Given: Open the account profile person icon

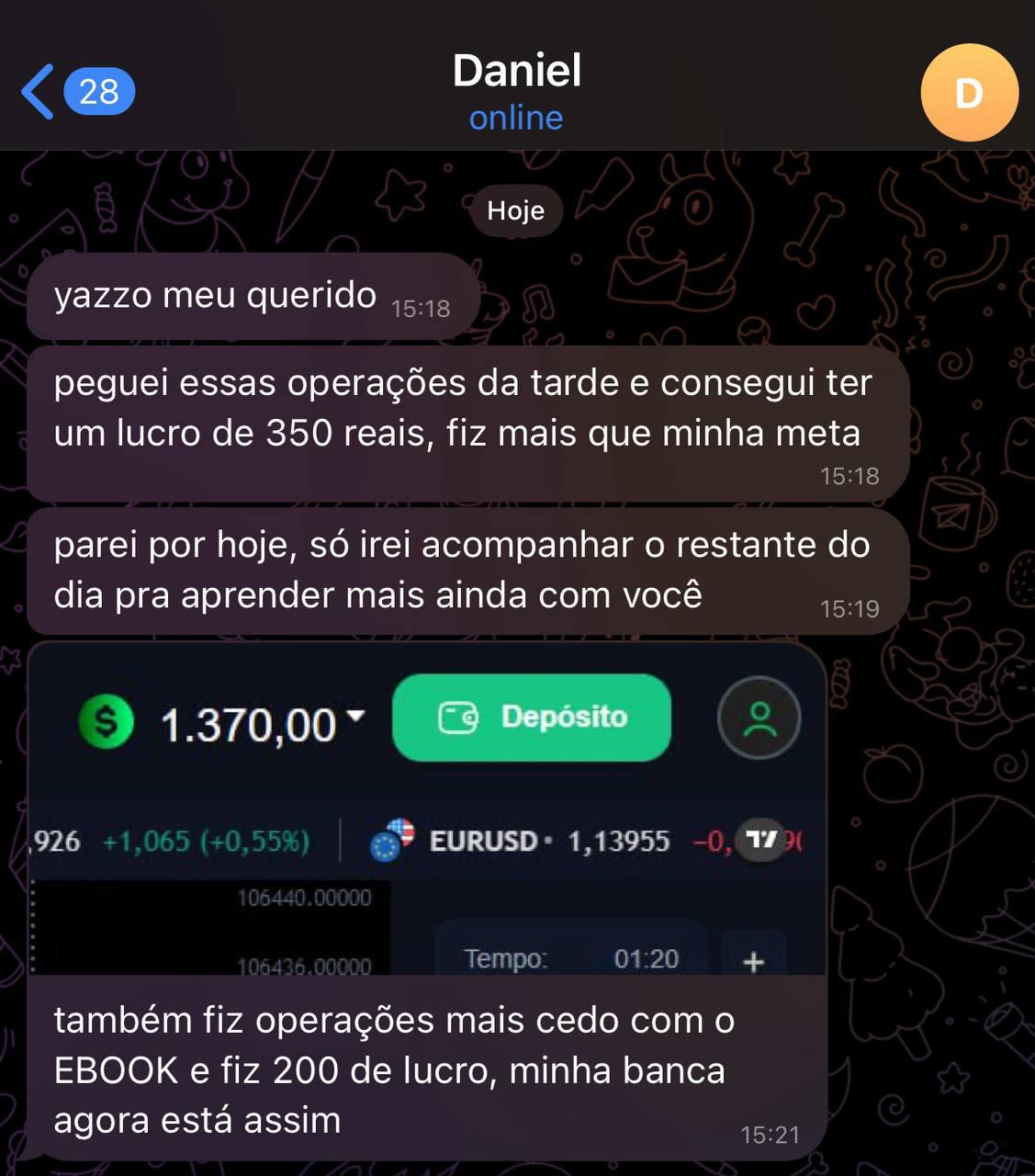Looking at the screenshot, I should [759, 718].
